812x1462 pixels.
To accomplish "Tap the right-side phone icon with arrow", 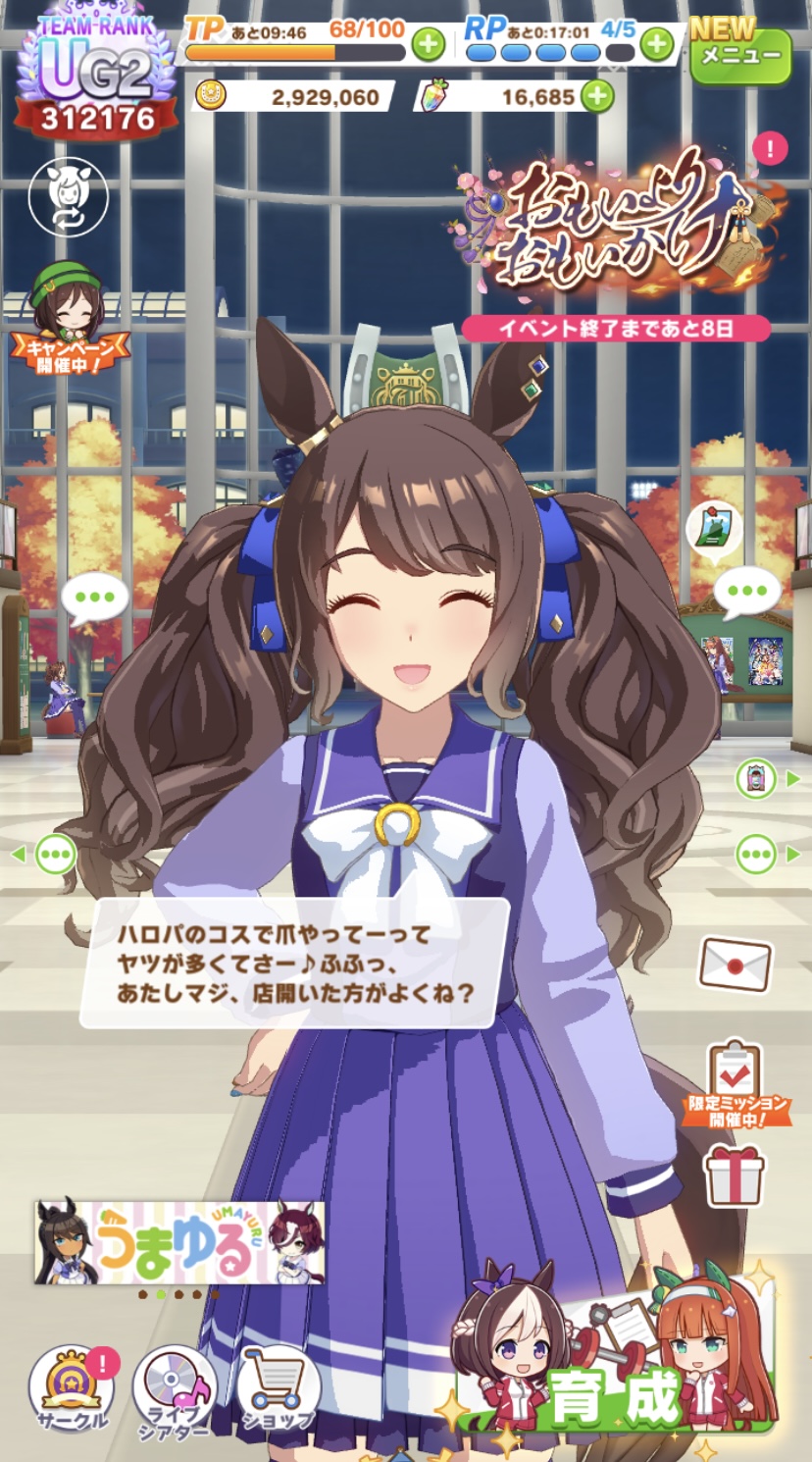I will (x=757, y=779).
